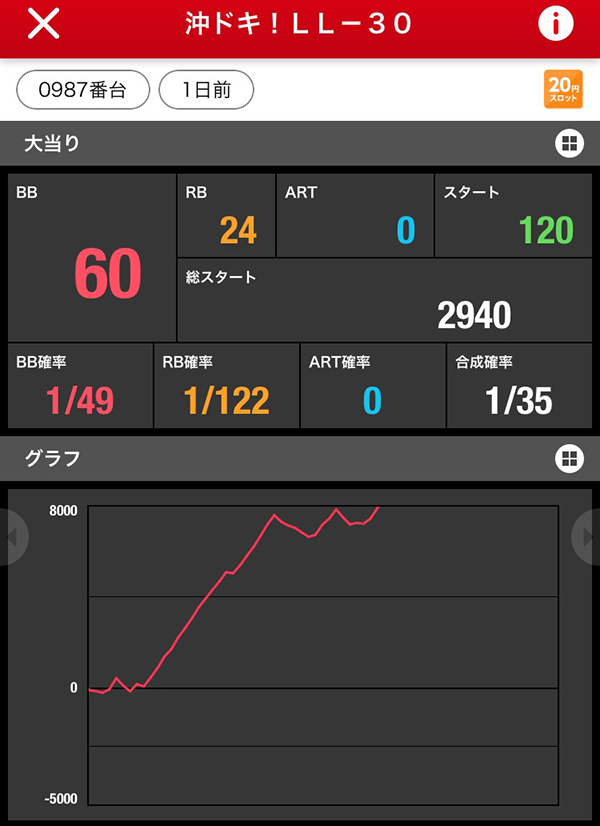
Task: Open the grid view for グラフ section
Action: 568,459
